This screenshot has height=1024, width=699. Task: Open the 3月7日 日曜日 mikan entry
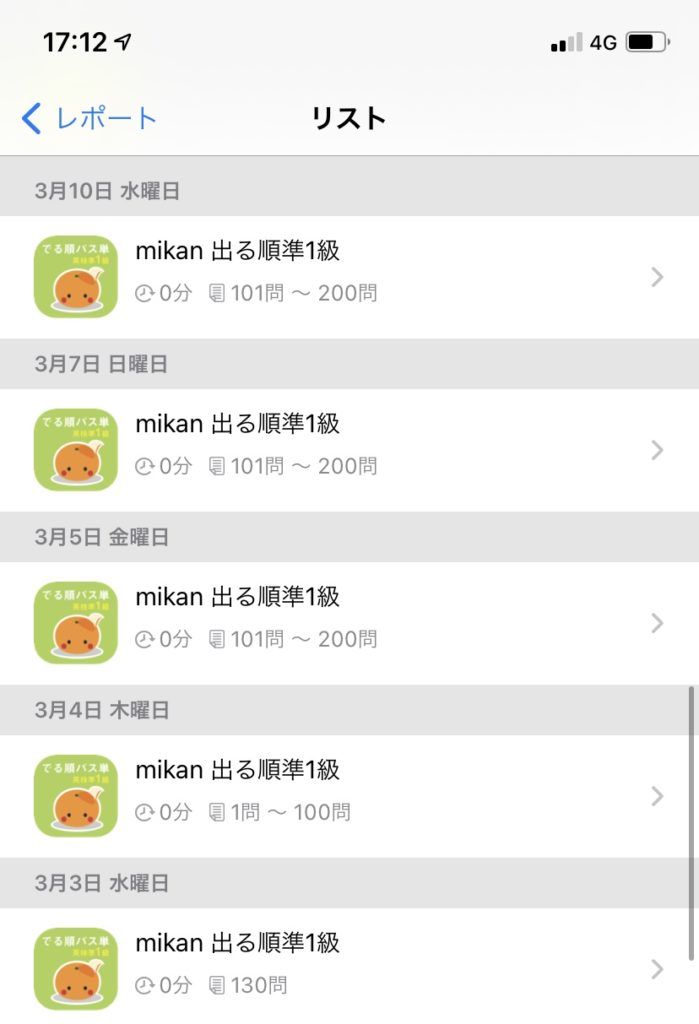pyautogui.click(x=349, y=450)
